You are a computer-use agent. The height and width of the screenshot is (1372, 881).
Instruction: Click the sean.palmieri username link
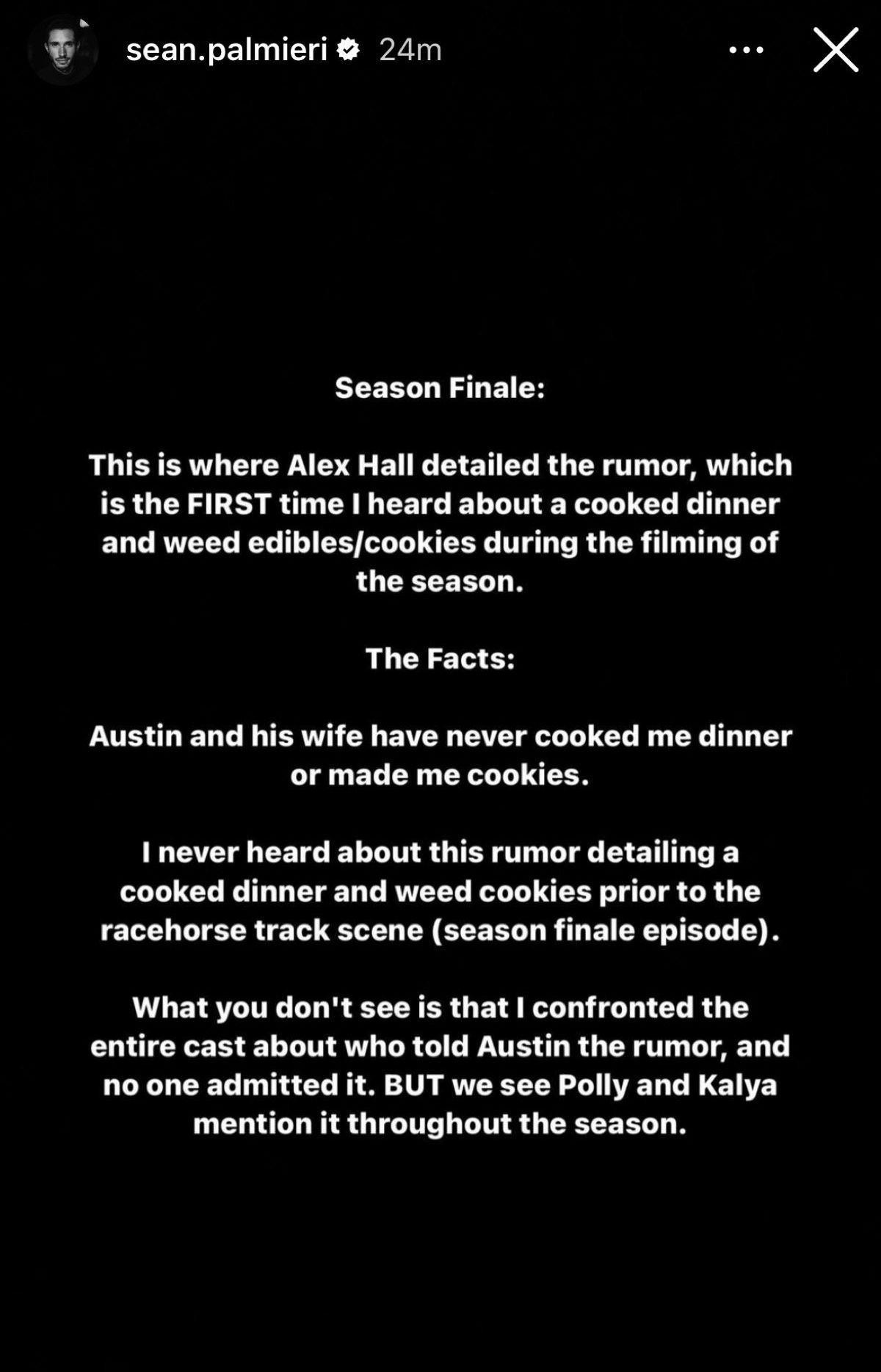tap(228, 50)
